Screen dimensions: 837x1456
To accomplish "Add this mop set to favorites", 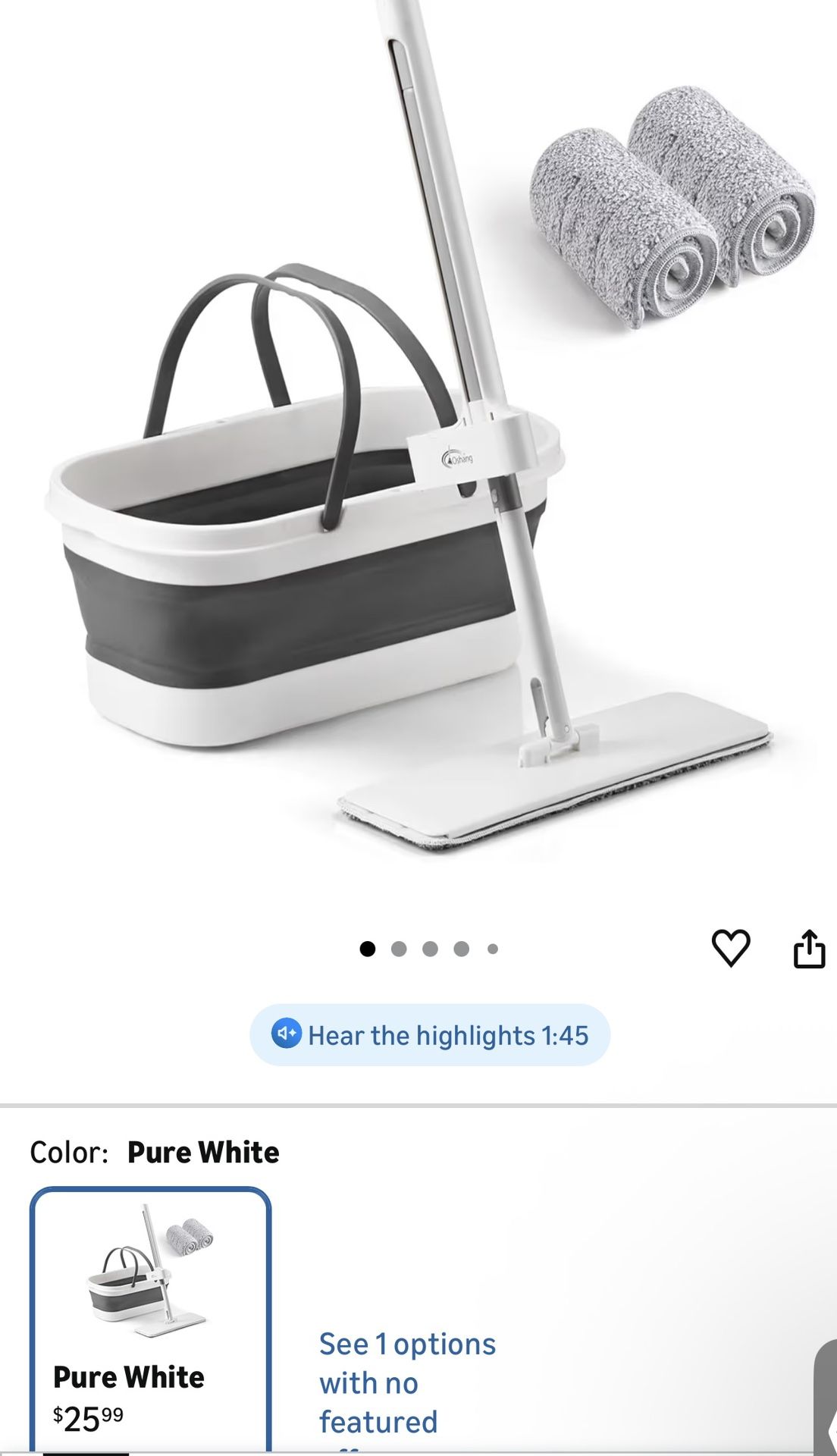I will point(731,948).
